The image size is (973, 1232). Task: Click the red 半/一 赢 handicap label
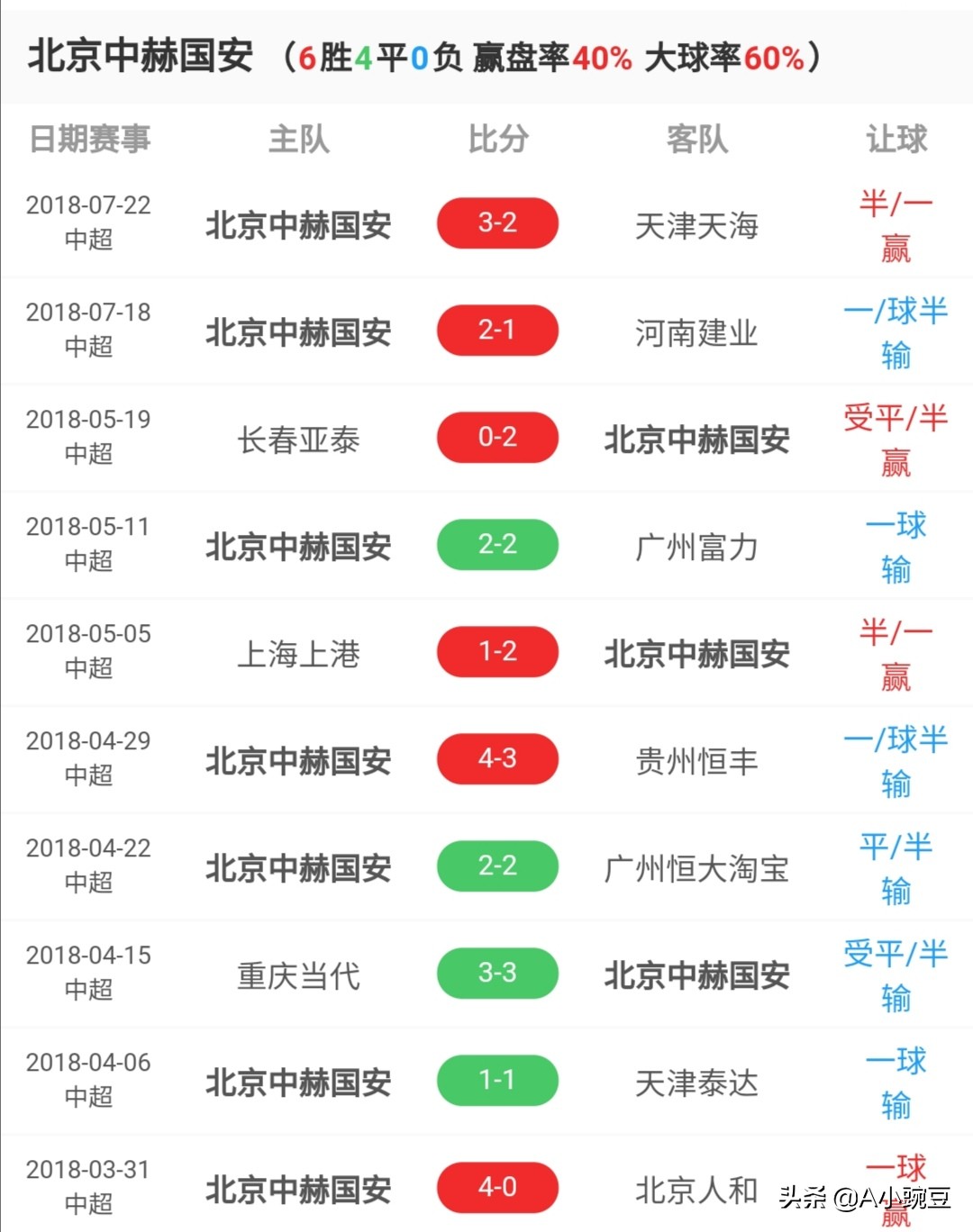895,225
